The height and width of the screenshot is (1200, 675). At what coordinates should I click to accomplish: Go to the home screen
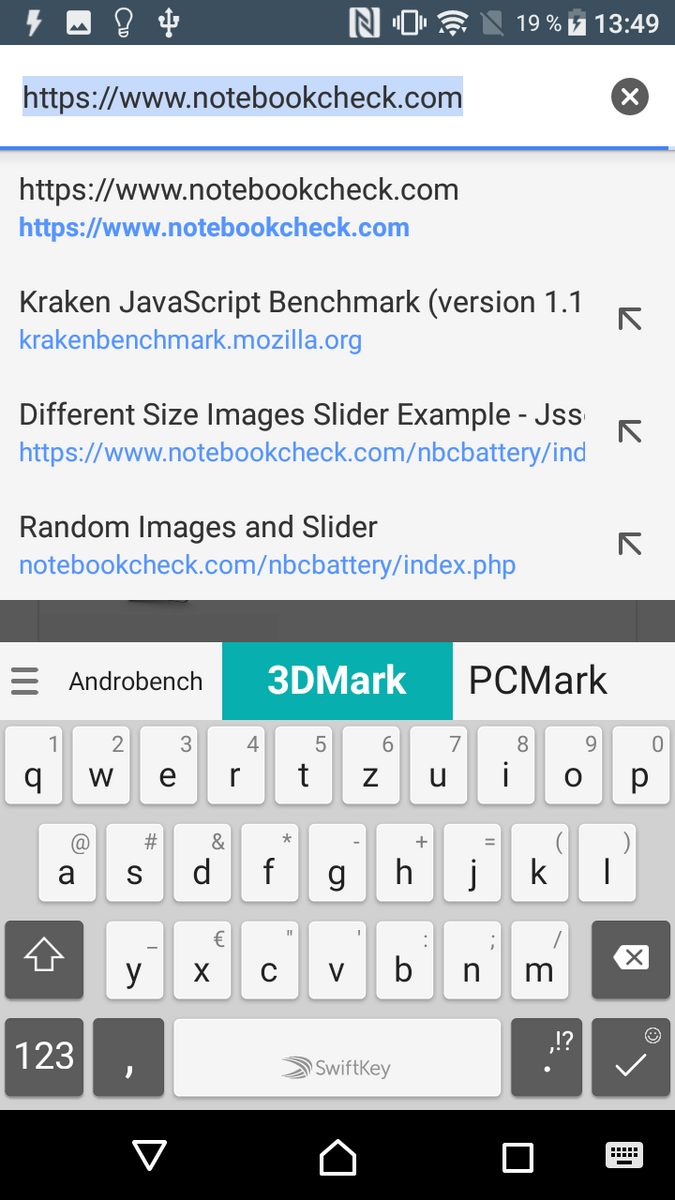337,1157
